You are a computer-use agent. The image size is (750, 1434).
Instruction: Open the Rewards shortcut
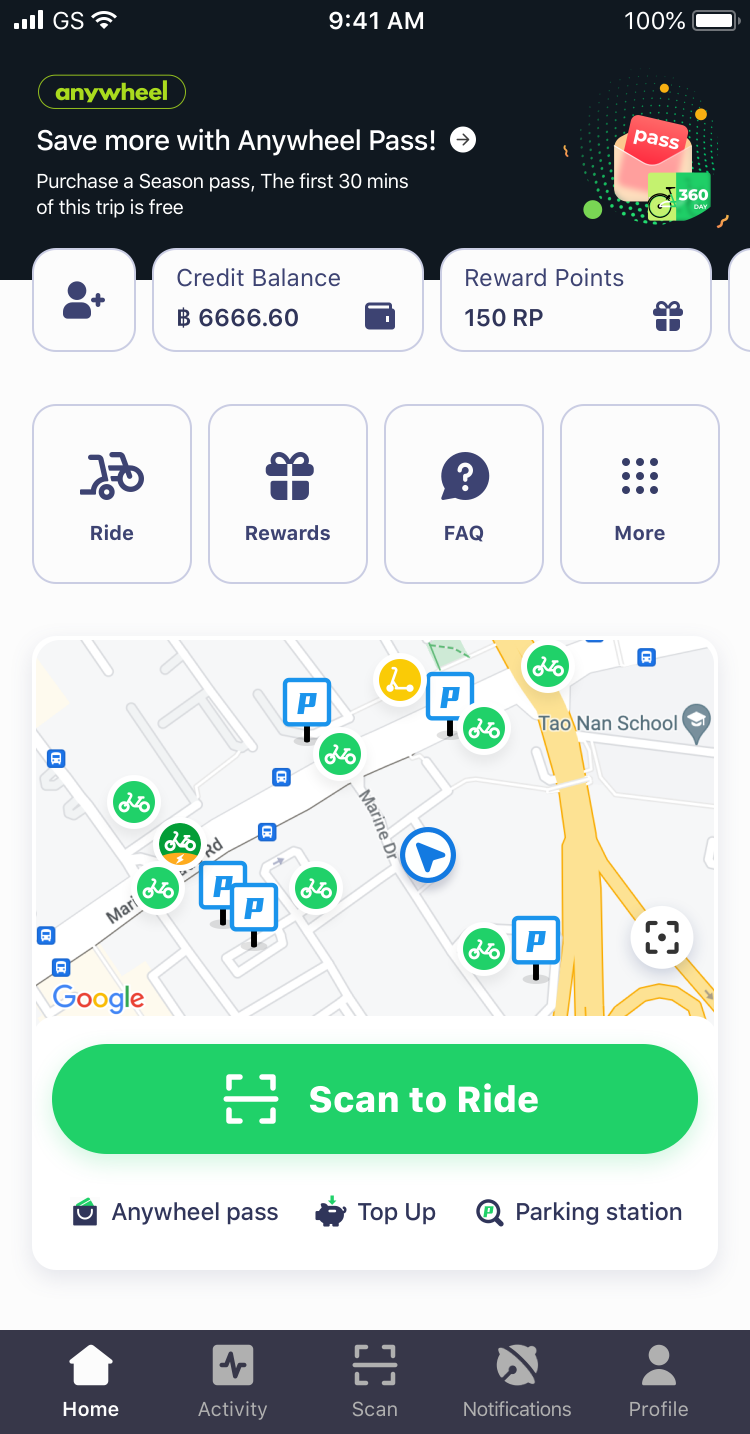pyautogui.click(x=288, y=494)
